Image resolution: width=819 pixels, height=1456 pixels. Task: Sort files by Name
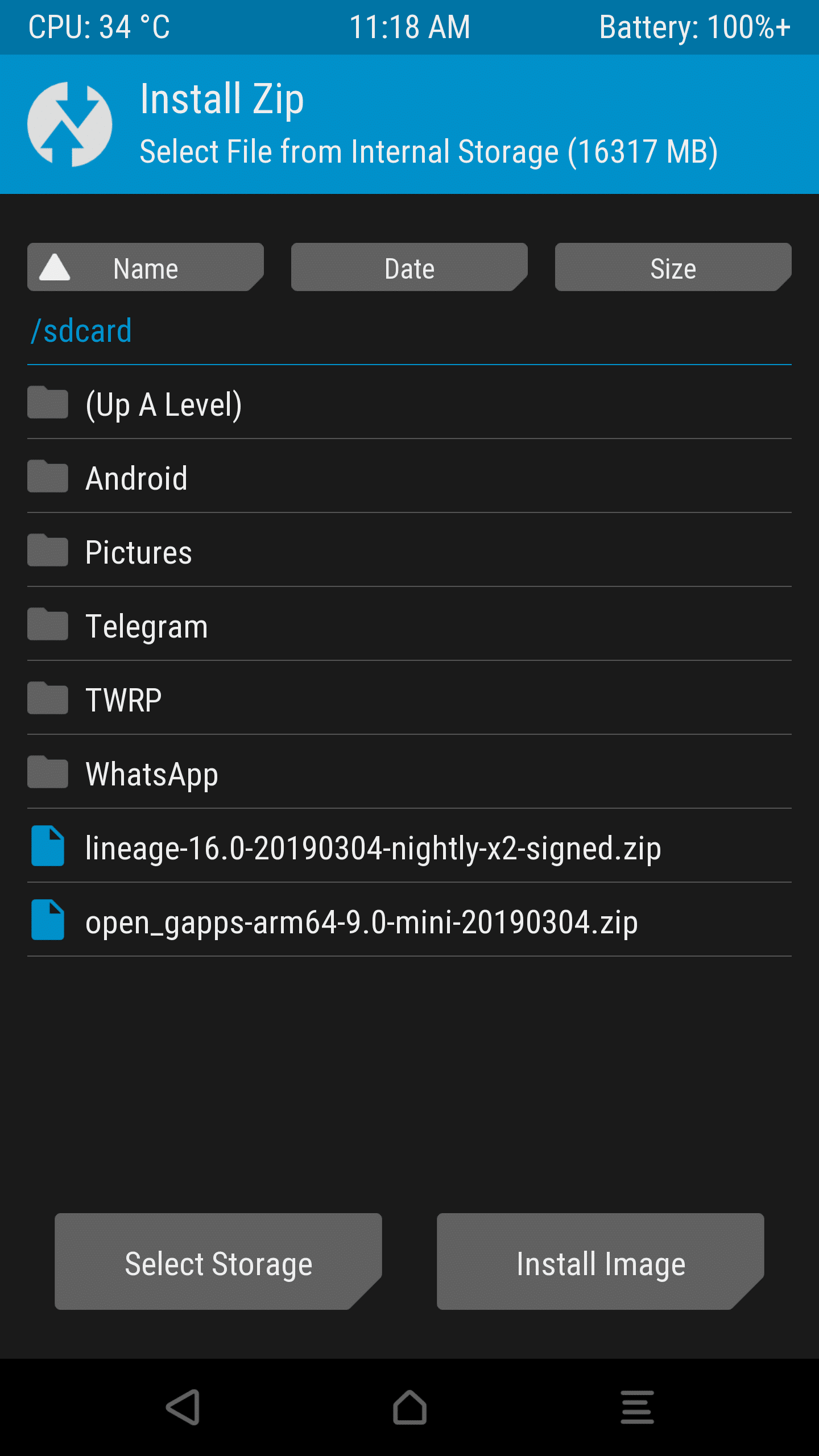tap(146, 267)
